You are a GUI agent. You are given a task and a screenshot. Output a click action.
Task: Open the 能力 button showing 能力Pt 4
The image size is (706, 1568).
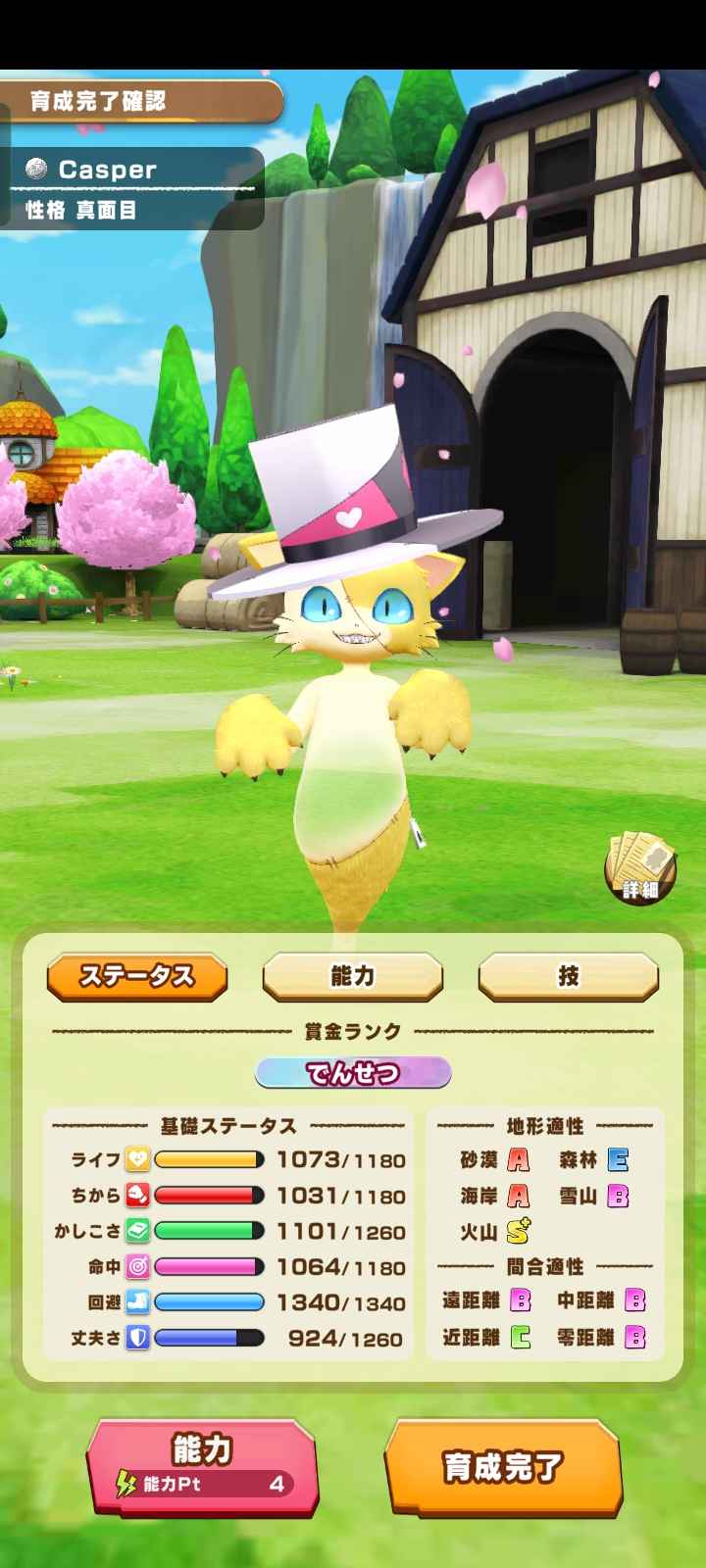tap(203, 1465)
